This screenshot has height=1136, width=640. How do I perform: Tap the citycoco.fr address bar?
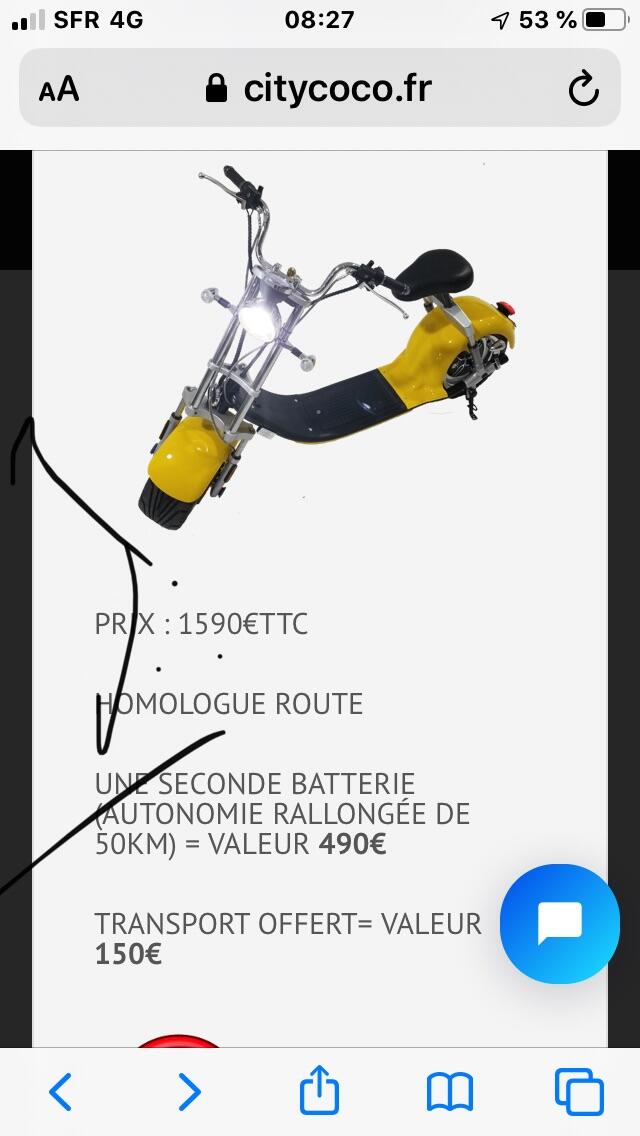click(x=320, y=88)
